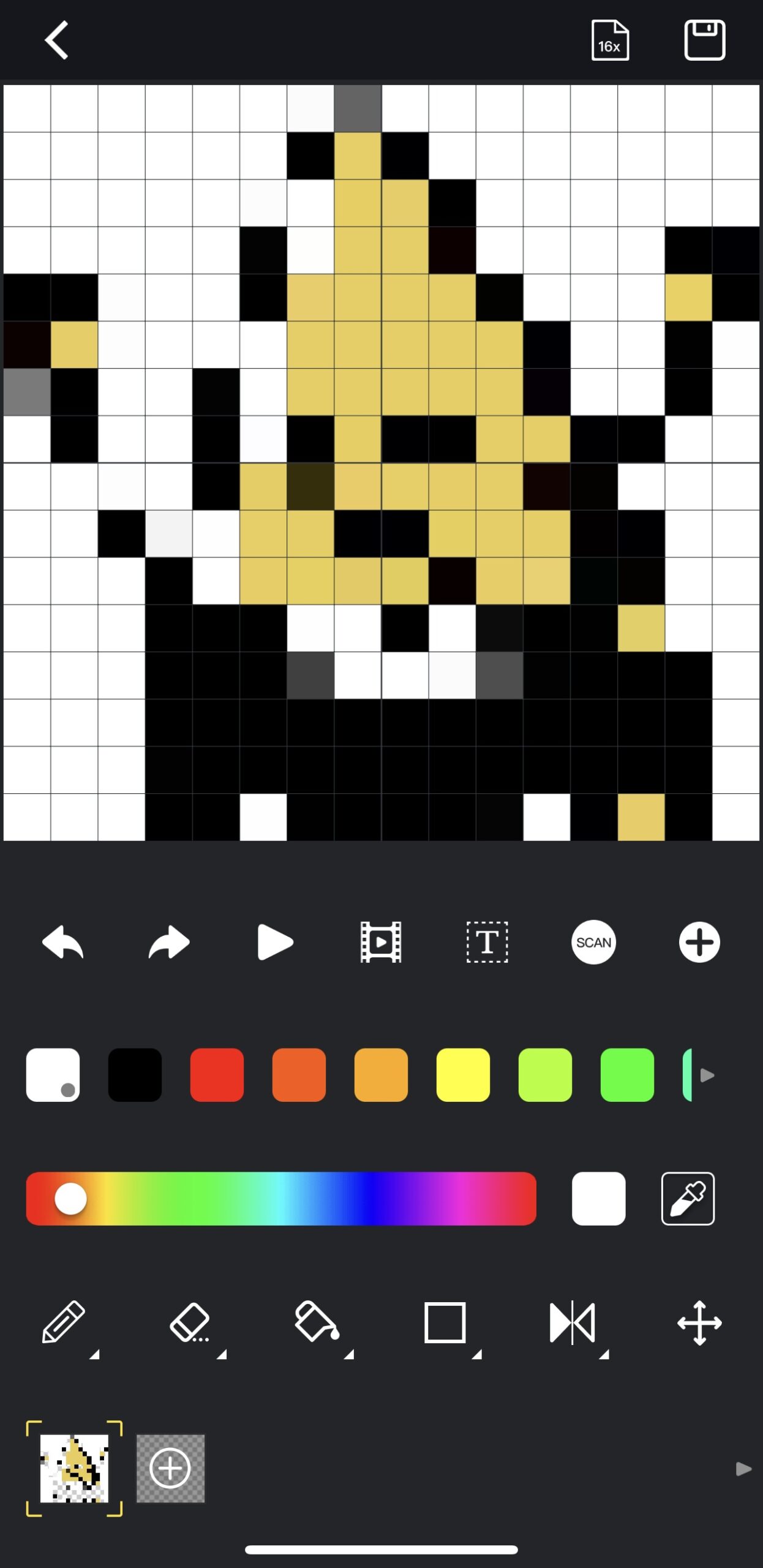This screenshot has height=1568, width=763.
Task: Activate the eyedropper color picker
Action: coord(688,1199)
